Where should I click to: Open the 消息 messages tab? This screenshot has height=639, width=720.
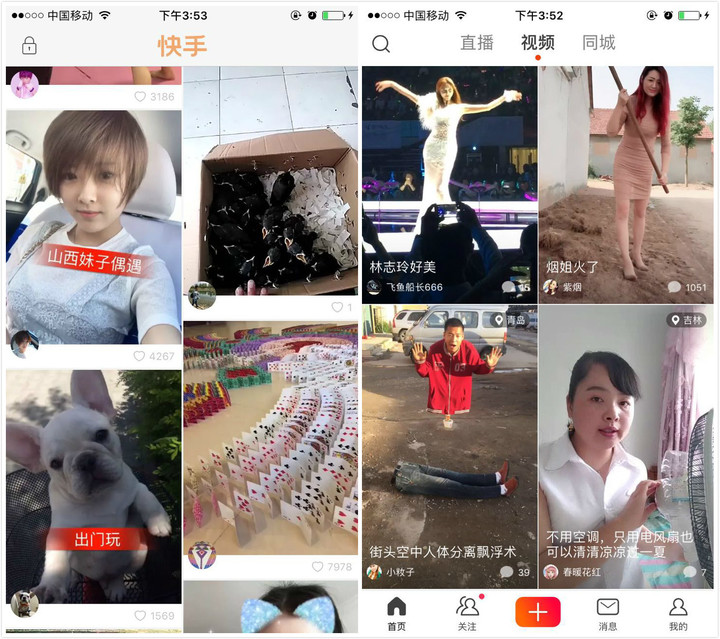(608, 613)
